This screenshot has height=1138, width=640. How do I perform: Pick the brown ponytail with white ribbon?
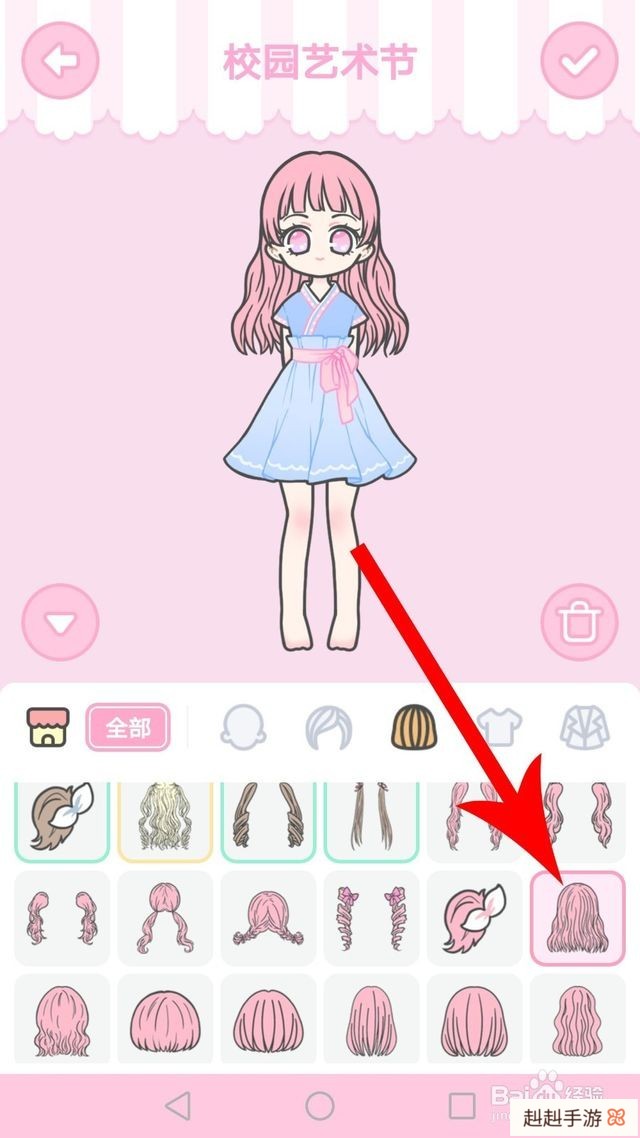click(62, 822)
